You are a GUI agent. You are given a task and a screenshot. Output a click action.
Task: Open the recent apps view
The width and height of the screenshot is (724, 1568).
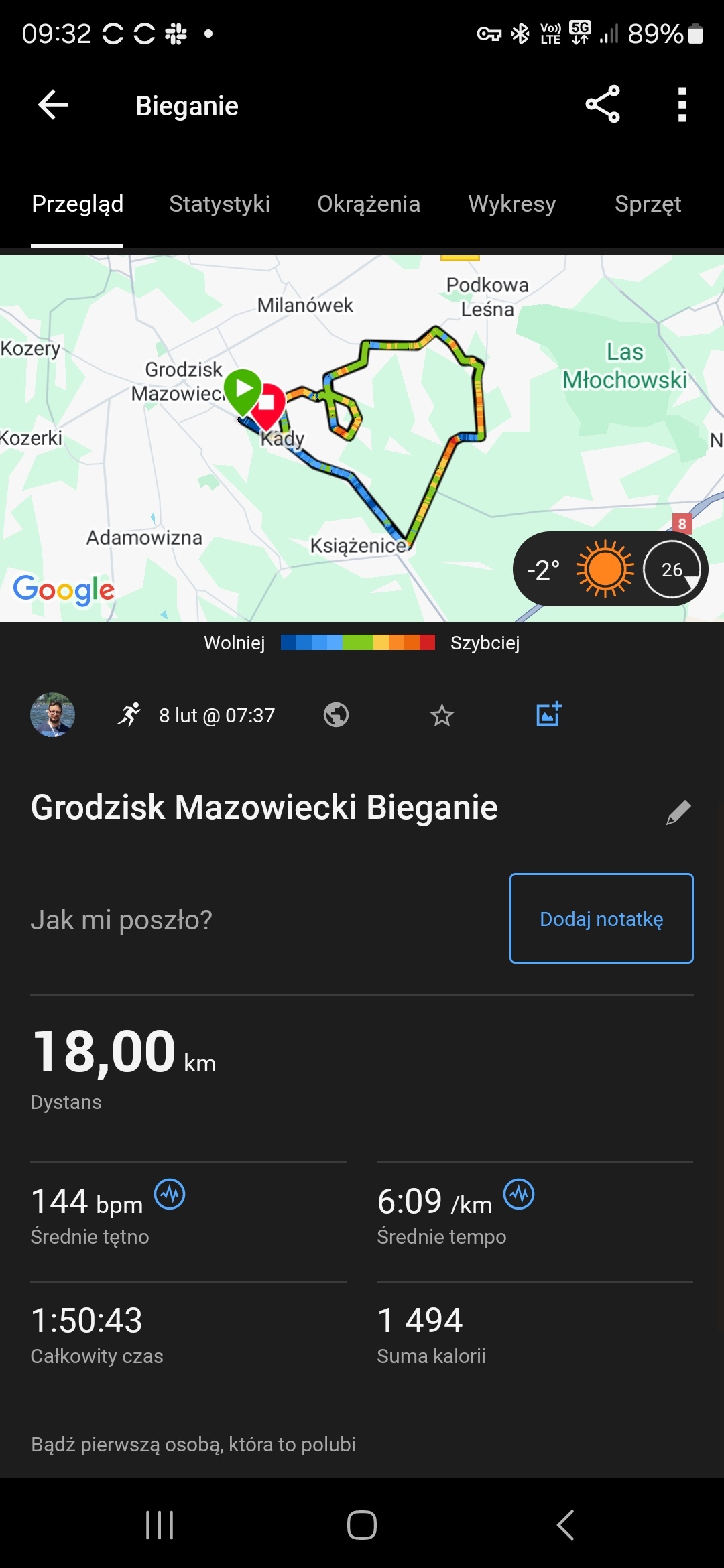pos(160,1525)
